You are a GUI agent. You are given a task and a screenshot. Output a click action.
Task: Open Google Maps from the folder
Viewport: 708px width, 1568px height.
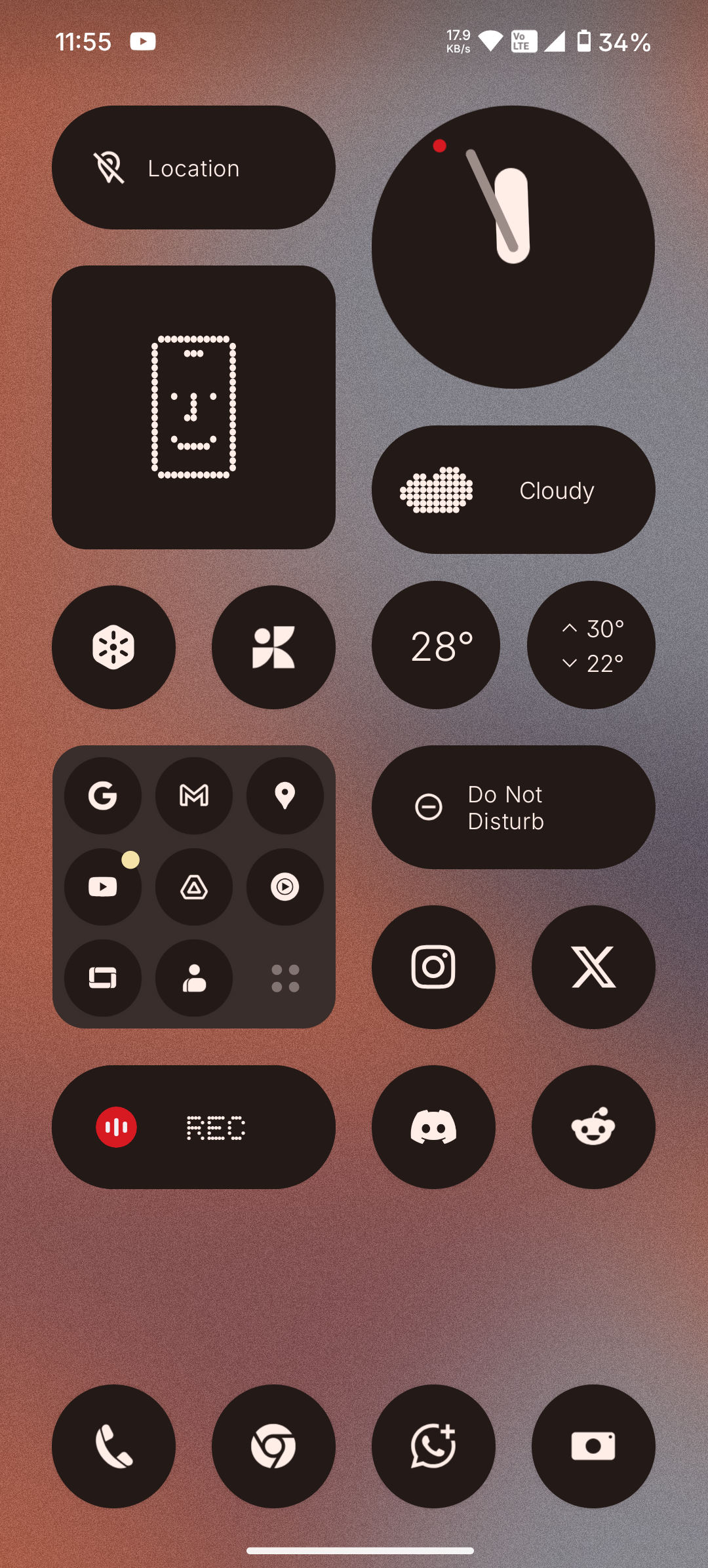point(285,796)
